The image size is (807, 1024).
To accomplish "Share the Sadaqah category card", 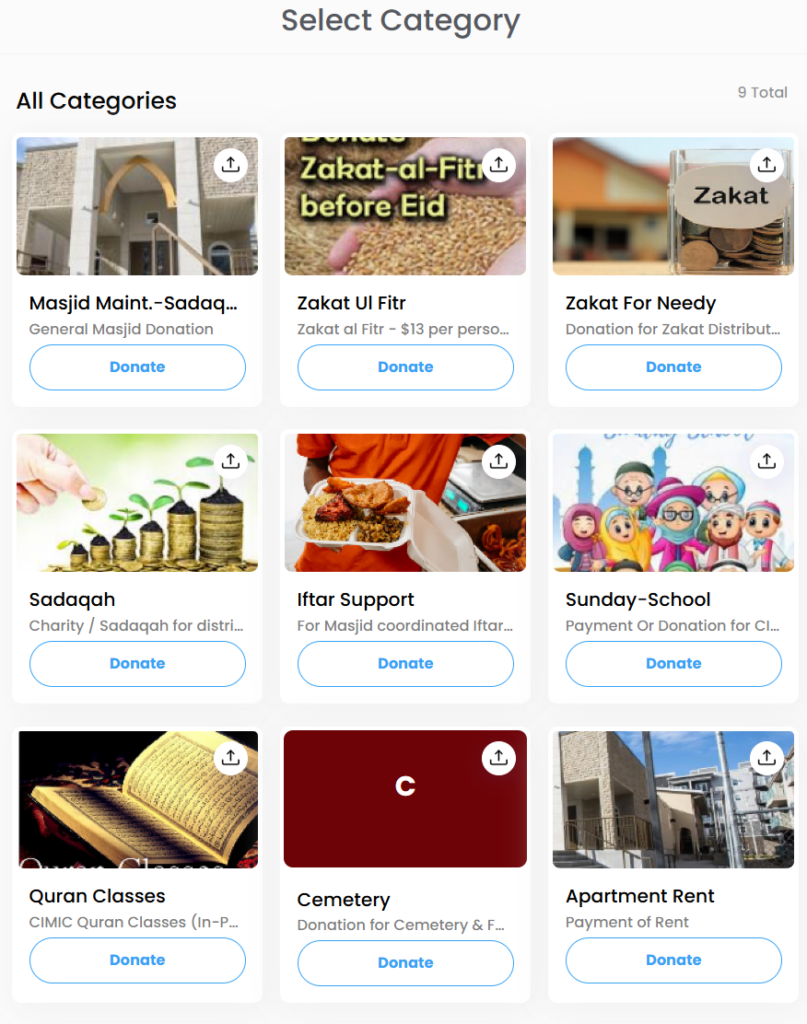I will coord(231,461).
